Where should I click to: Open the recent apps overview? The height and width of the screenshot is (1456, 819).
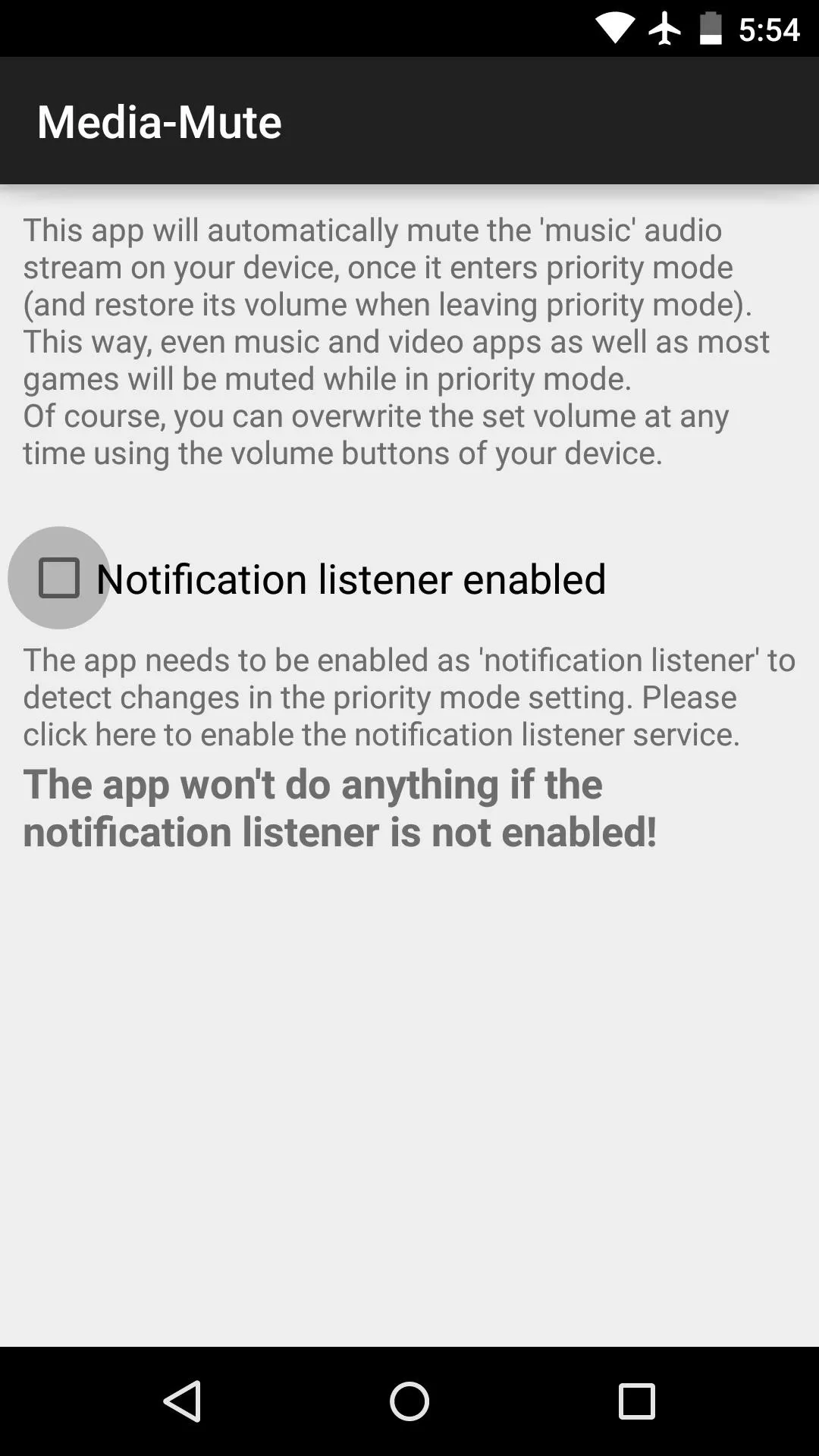click(x=636, y=1401)
